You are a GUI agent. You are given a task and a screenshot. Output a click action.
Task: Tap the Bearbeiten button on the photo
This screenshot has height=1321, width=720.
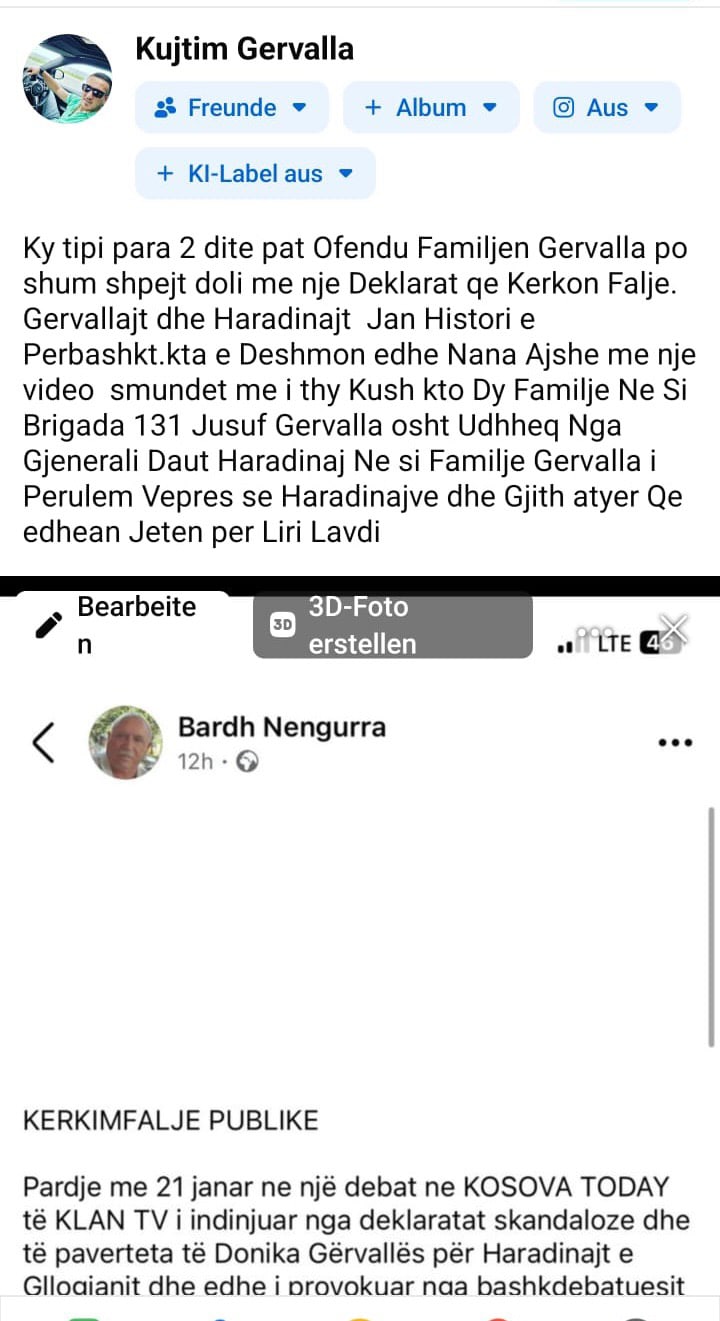coord(120,625)
